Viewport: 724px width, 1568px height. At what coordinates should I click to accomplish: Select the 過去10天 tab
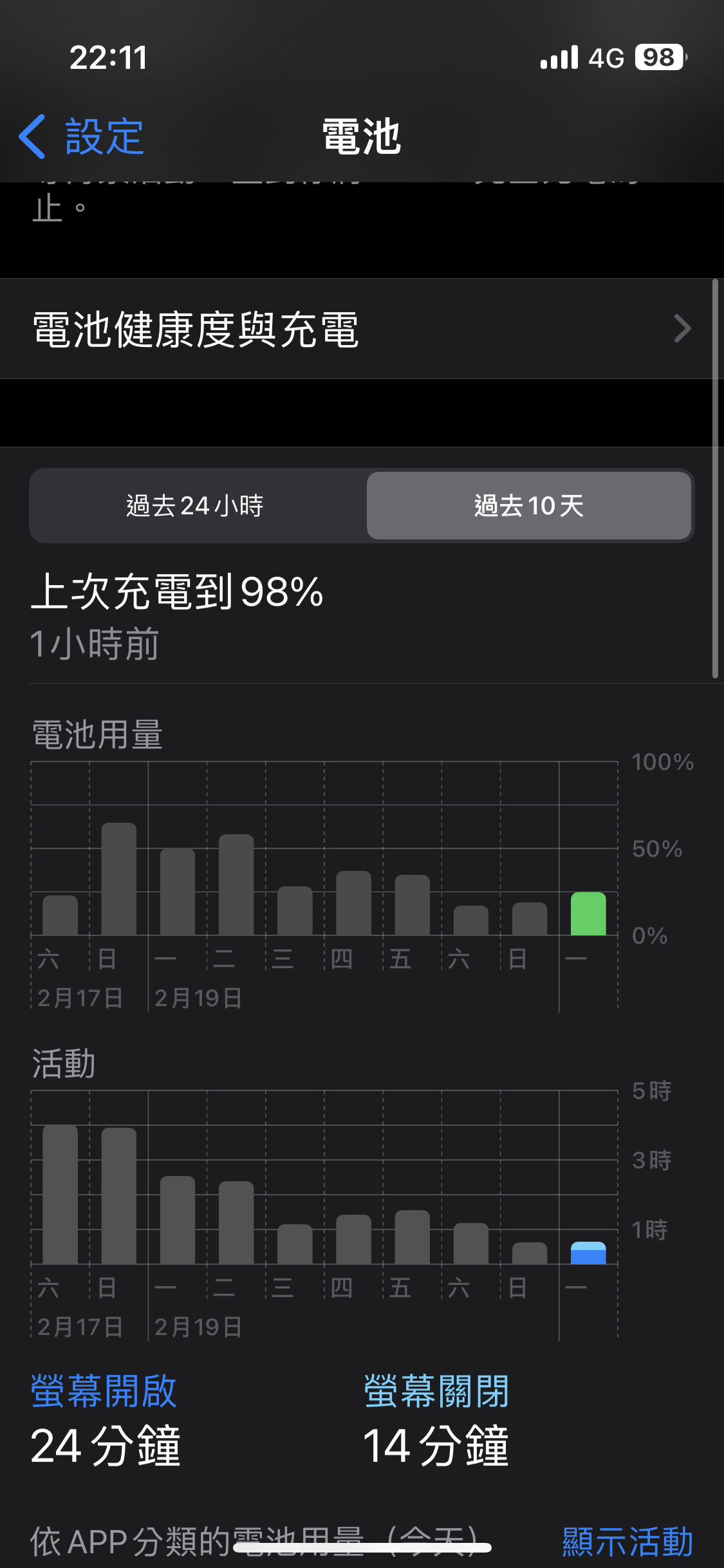pos(529,506)
